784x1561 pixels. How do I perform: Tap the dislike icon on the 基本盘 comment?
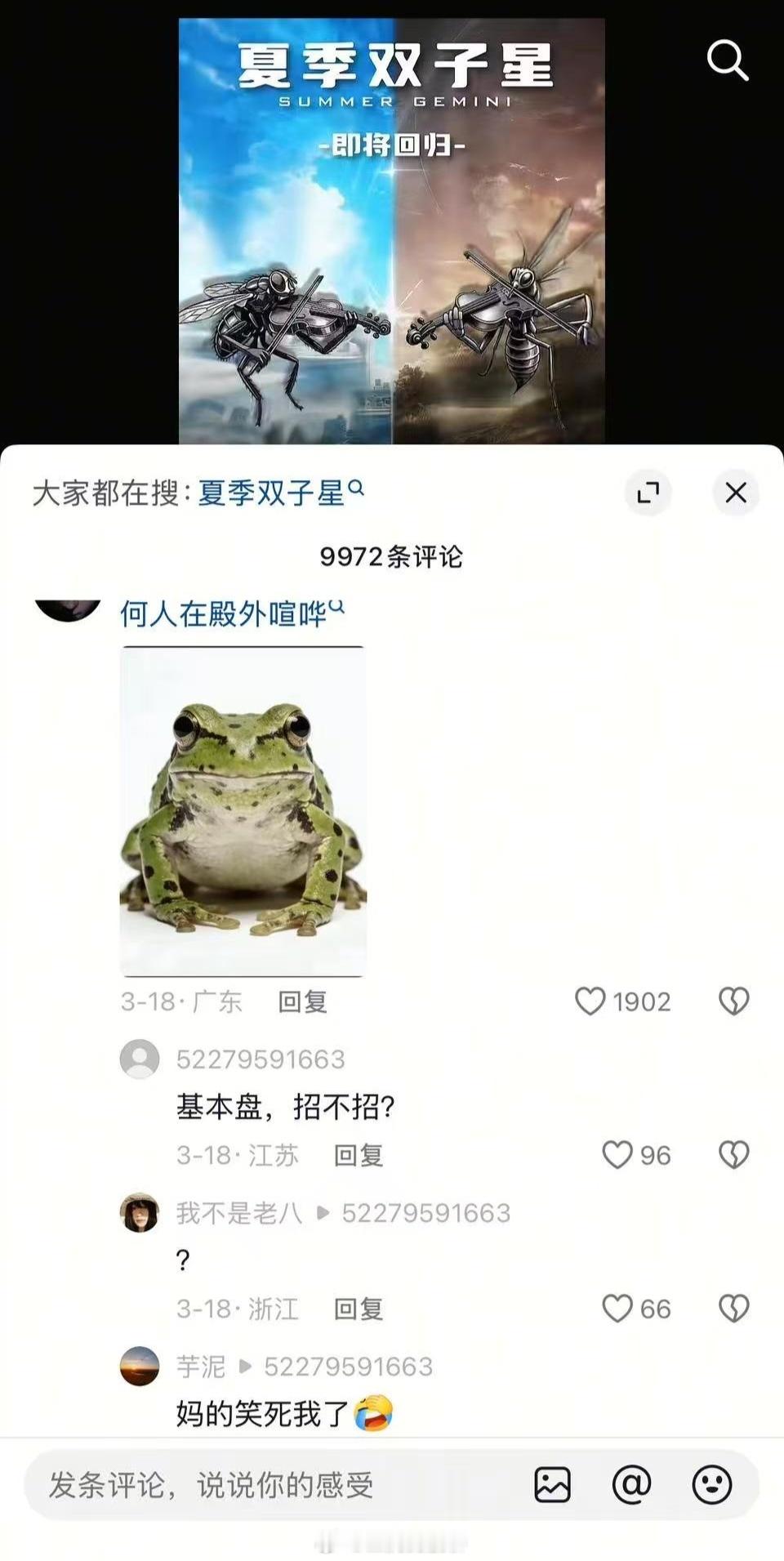(x=733, y=1154)
